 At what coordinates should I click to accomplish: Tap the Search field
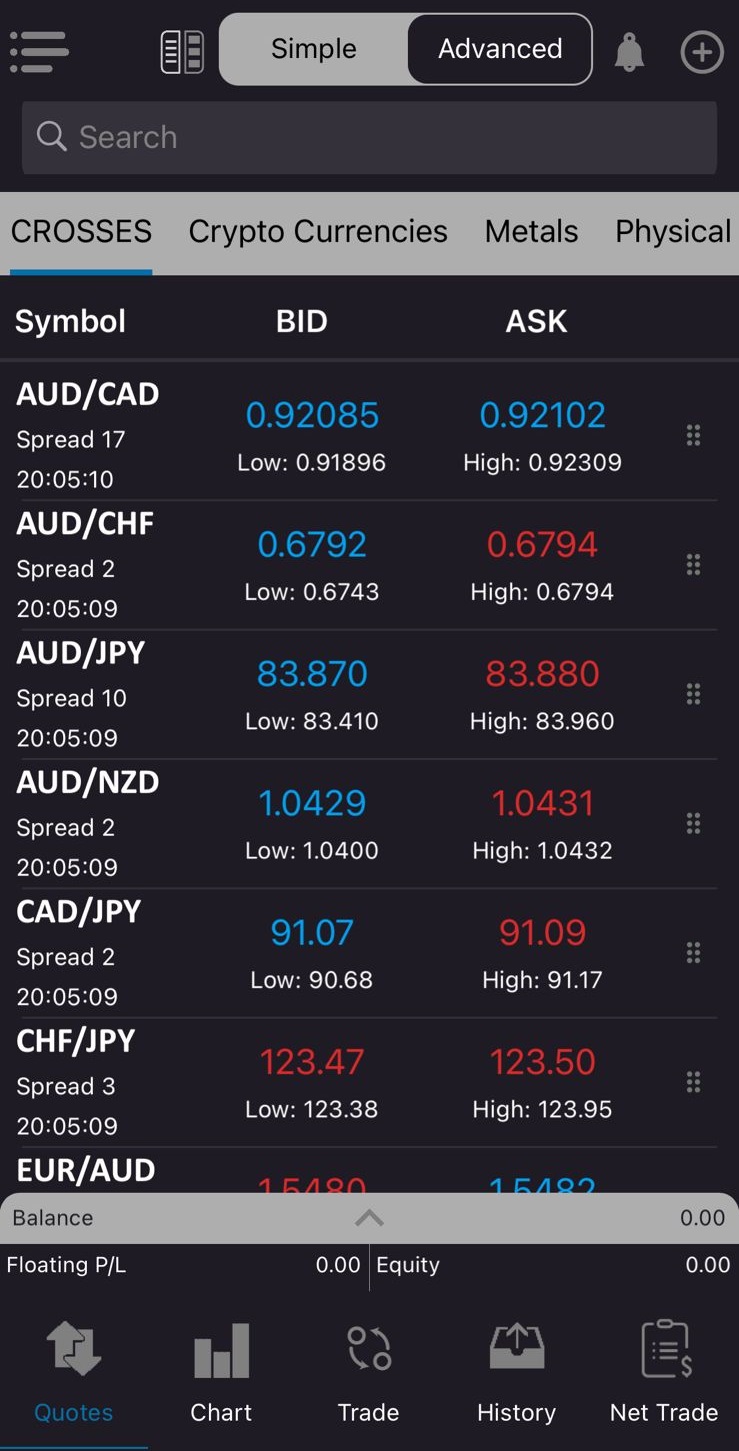point(369,137)
